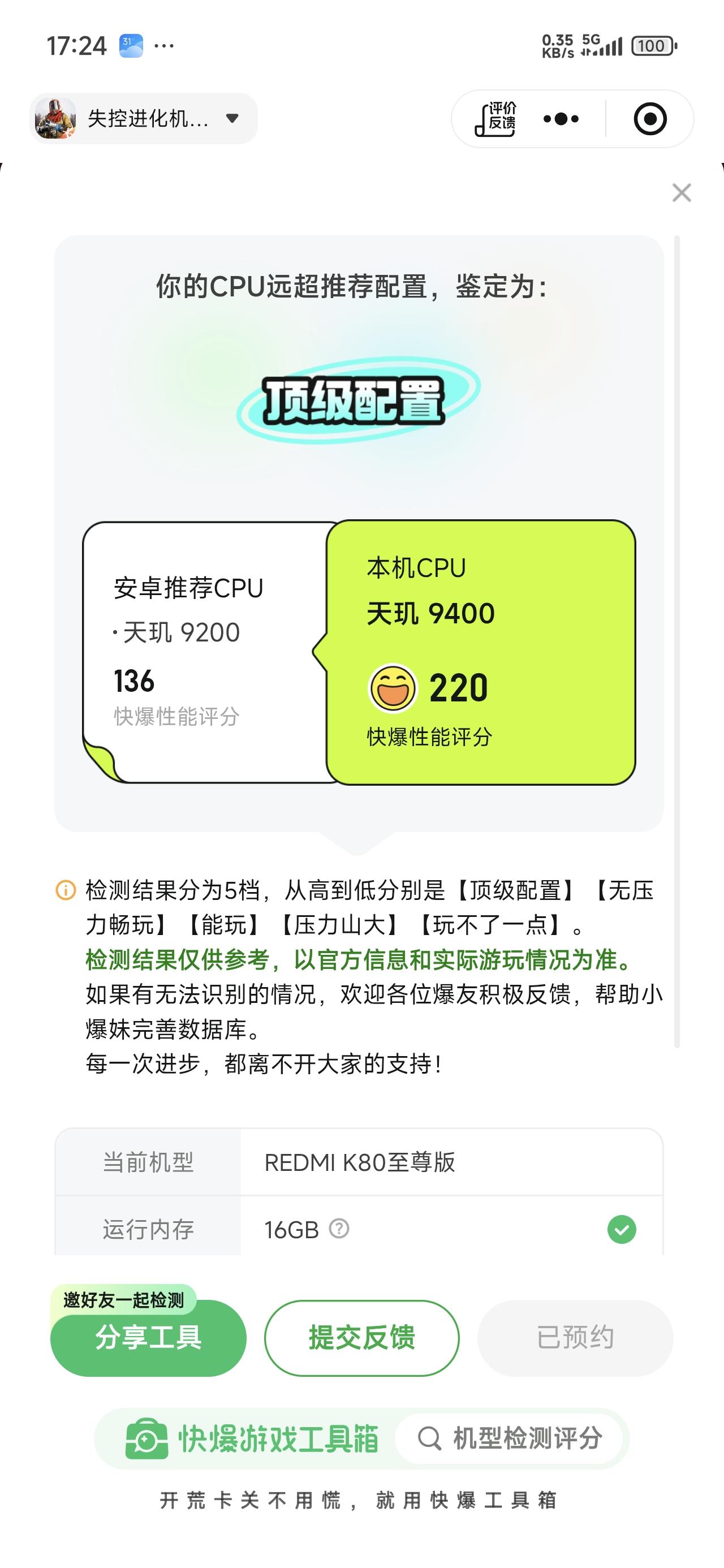Open the 本机CPU 天玑 9400 card
This screenshot has width=724, height=1568.
pyautogui.click(x=481, y=651)
